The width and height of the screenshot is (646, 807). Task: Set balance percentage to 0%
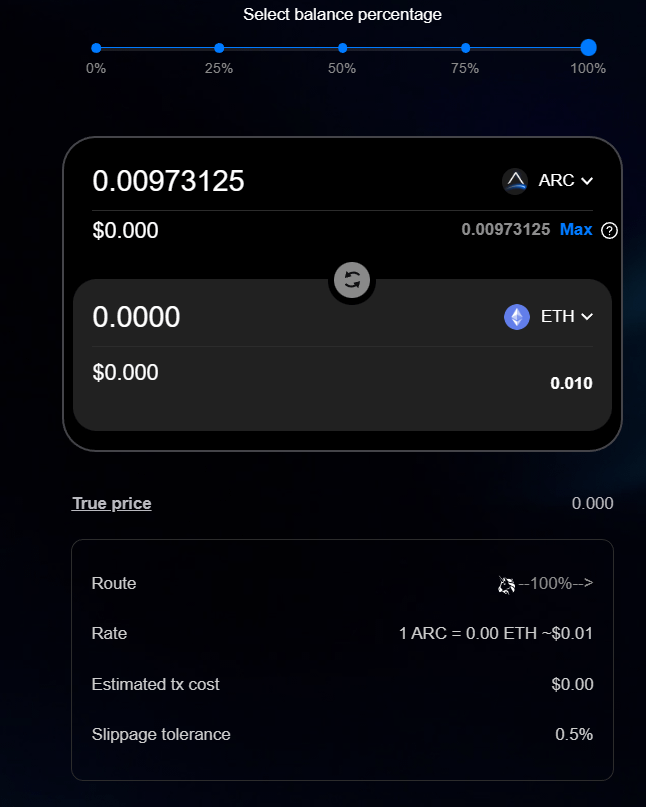pos(96,48)
